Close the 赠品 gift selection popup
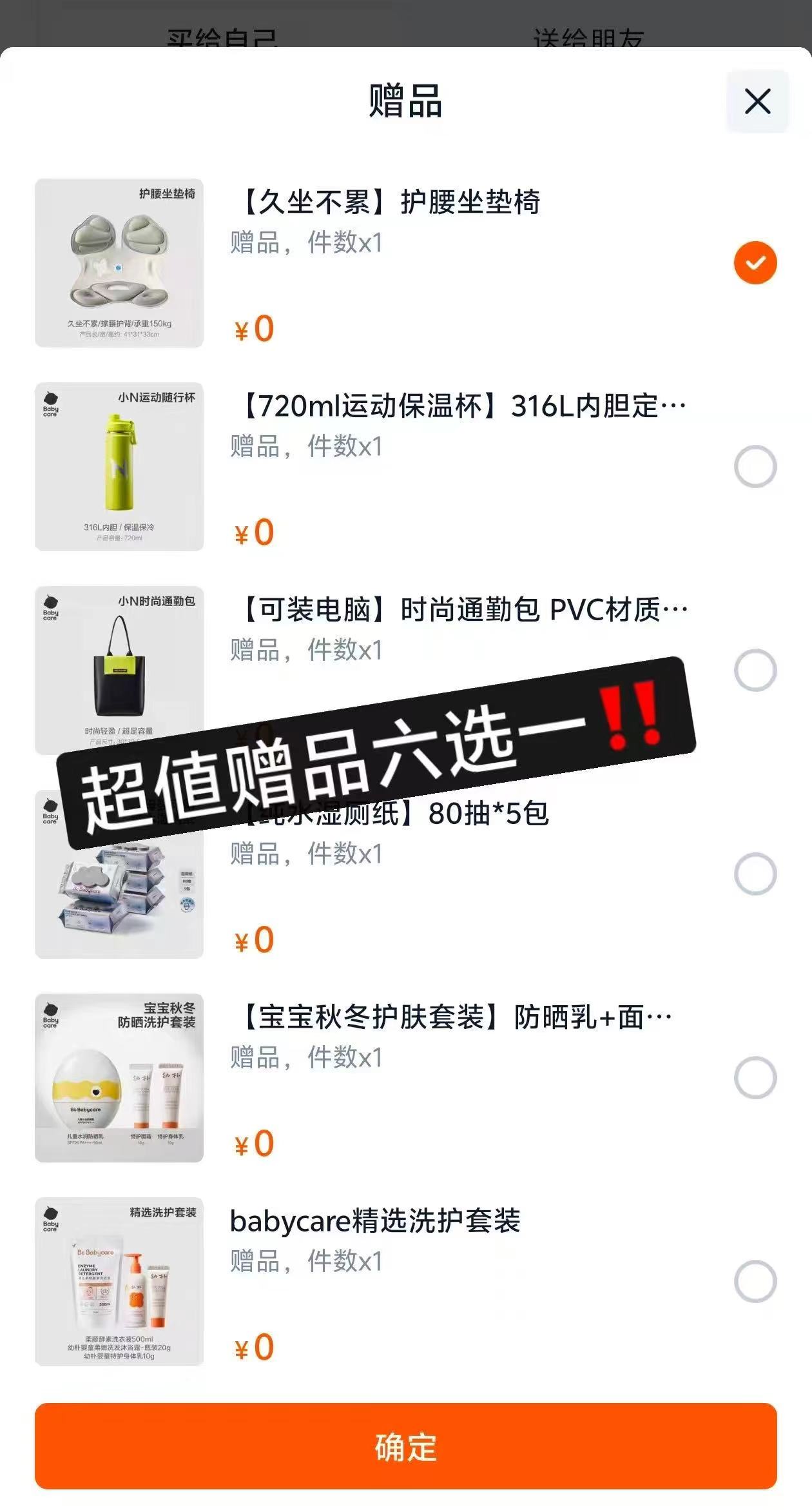The image size is (812, 1510). point(758,100)
